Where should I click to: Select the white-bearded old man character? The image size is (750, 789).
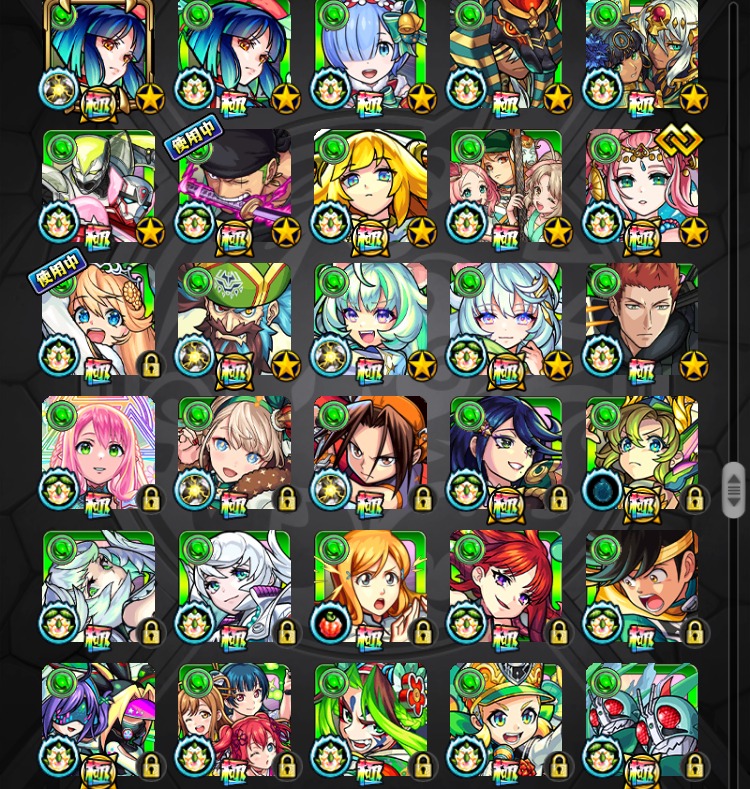[98, 587]
